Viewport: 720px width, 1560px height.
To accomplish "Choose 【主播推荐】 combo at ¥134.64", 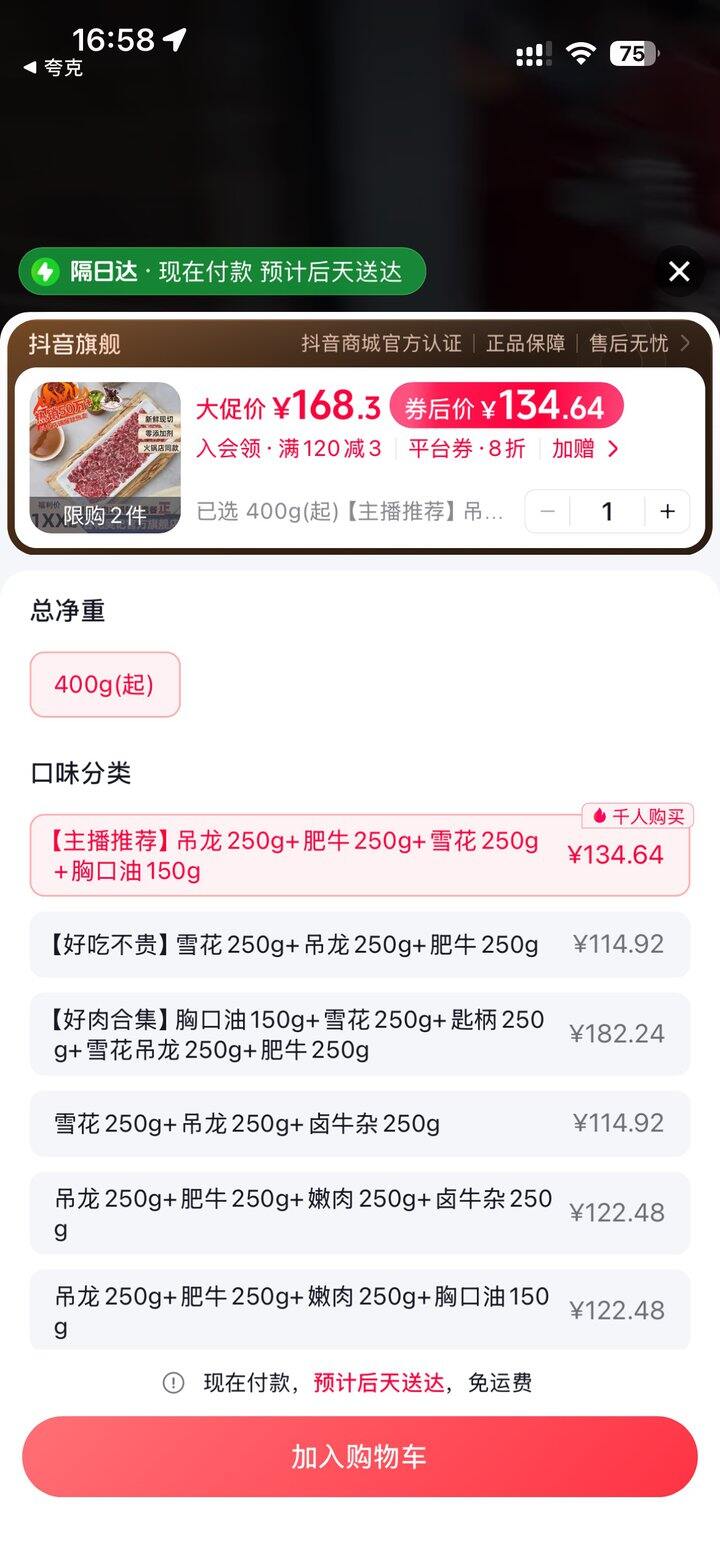I will [360, 855].
